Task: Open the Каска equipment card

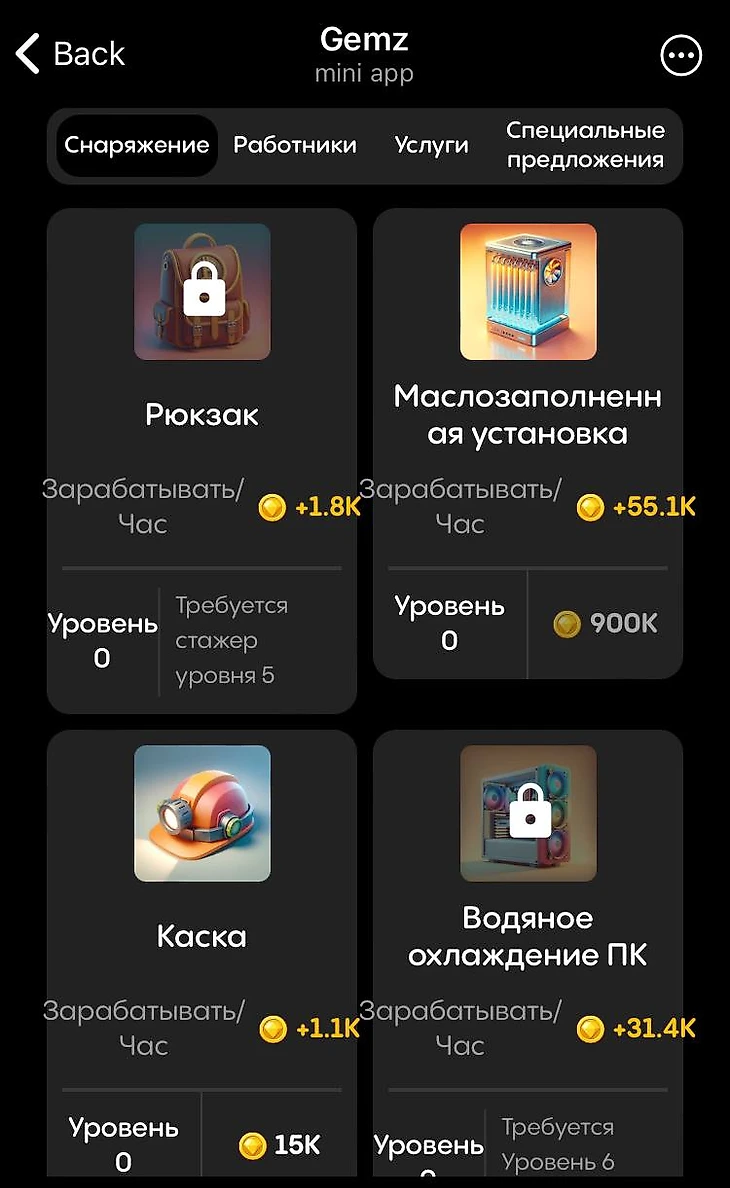Action: [202, 936]
